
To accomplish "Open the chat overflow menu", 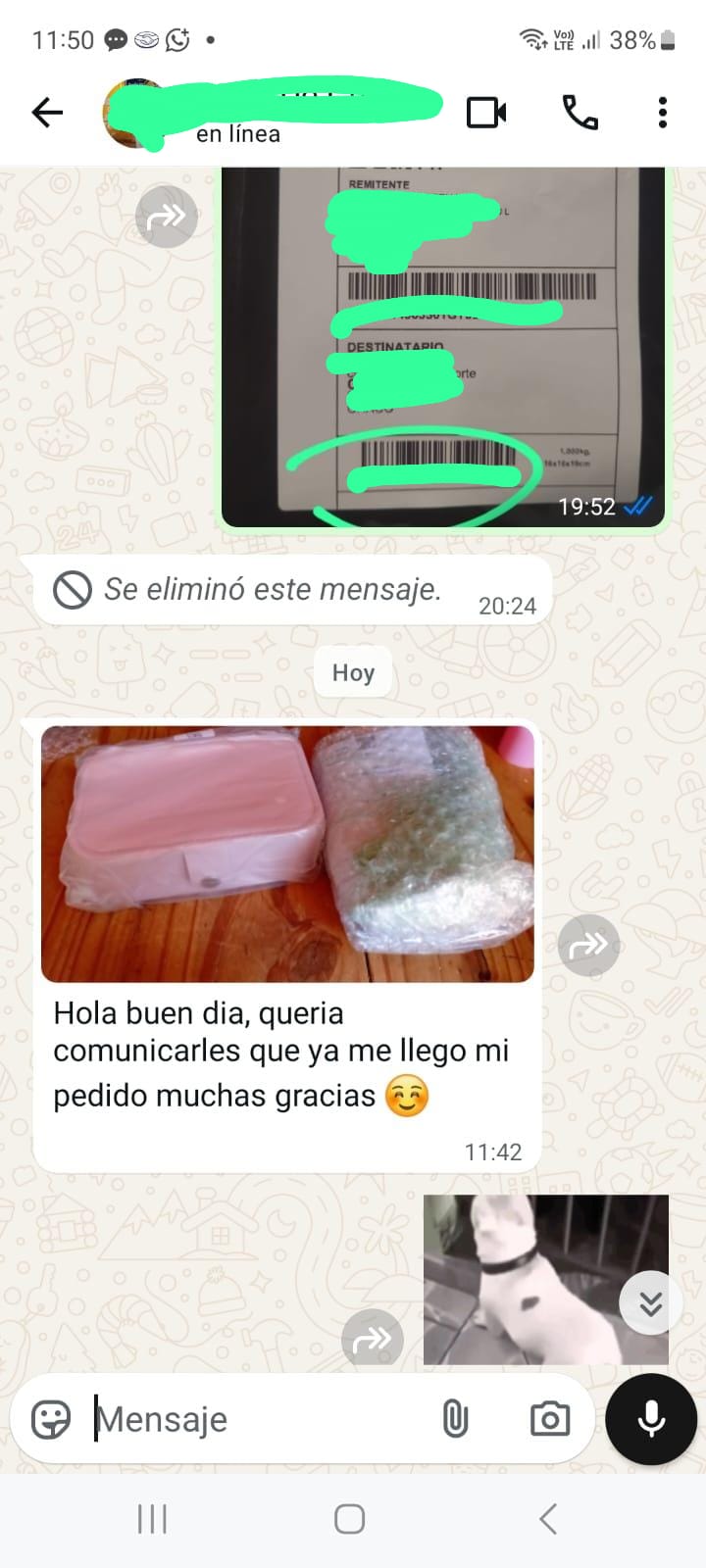I will click(x=663, y=113).
